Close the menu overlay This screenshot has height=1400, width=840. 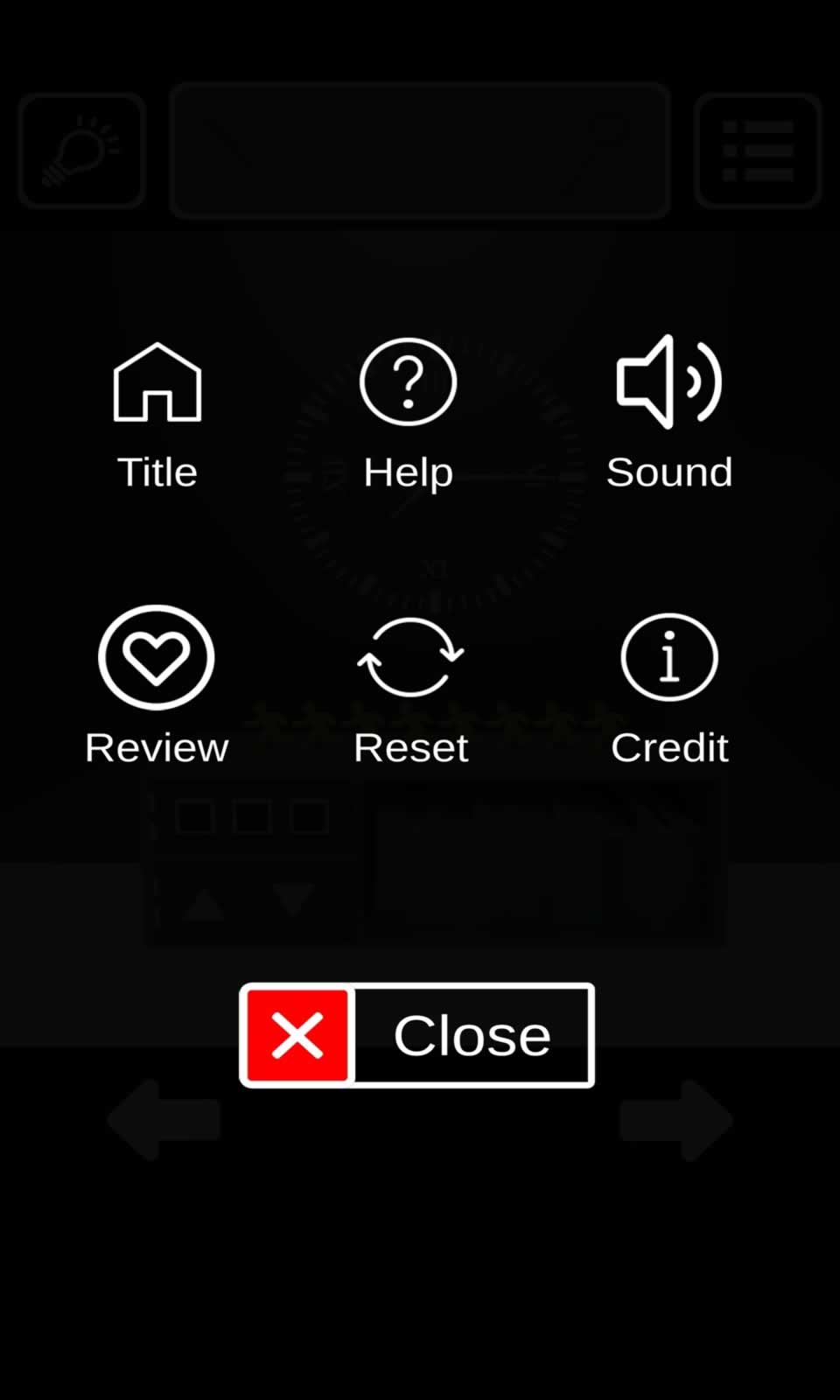coord(417,1035)
